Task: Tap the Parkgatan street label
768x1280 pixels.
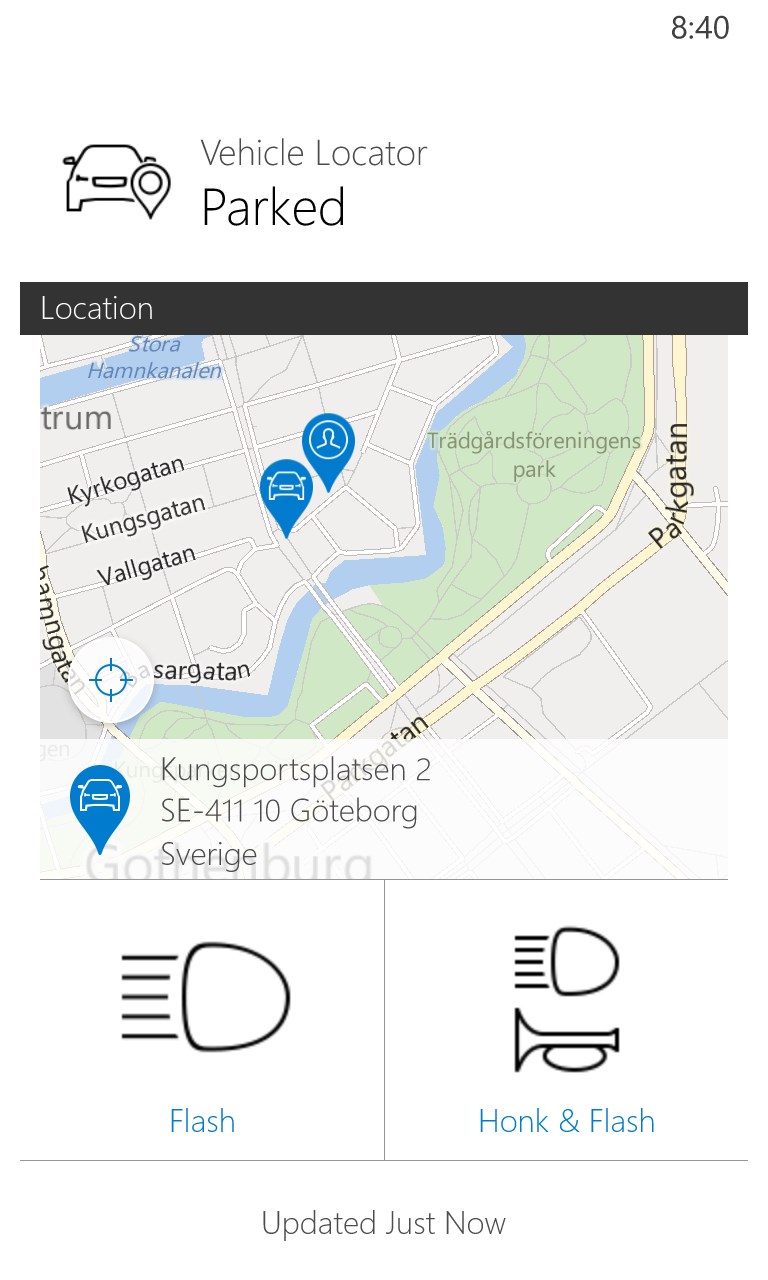Action: point(676,478)
